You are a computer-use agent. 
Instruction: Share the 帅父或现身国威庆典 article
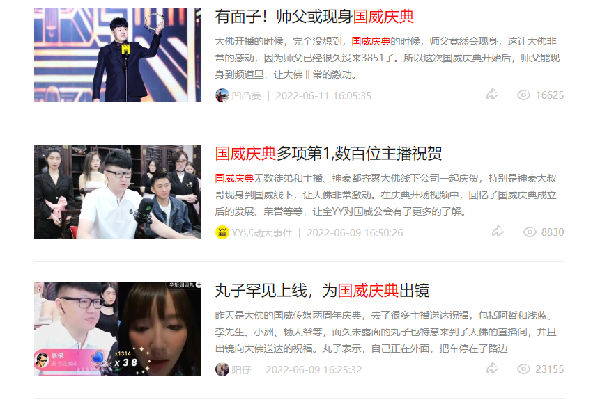point(492,95)
